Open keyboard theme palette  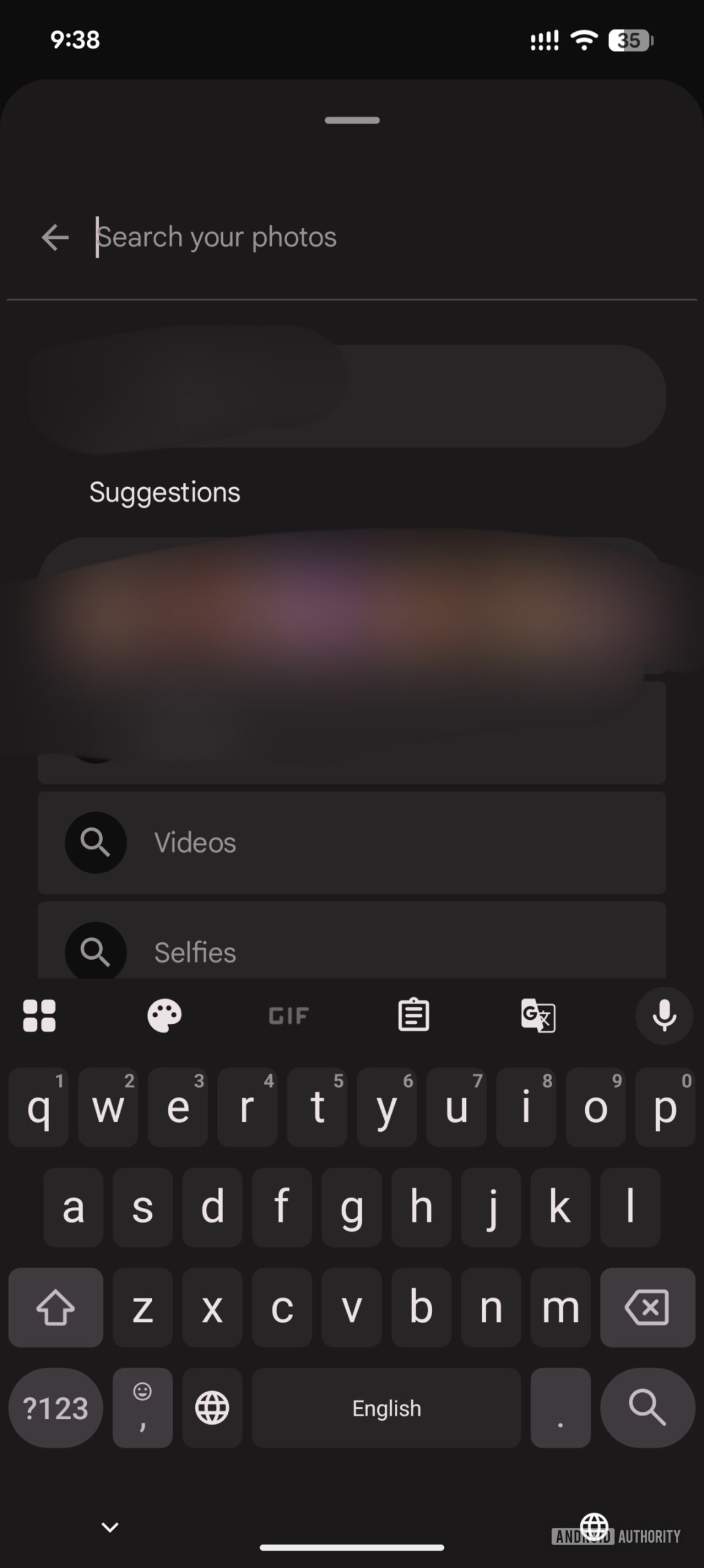(164, 1016)
